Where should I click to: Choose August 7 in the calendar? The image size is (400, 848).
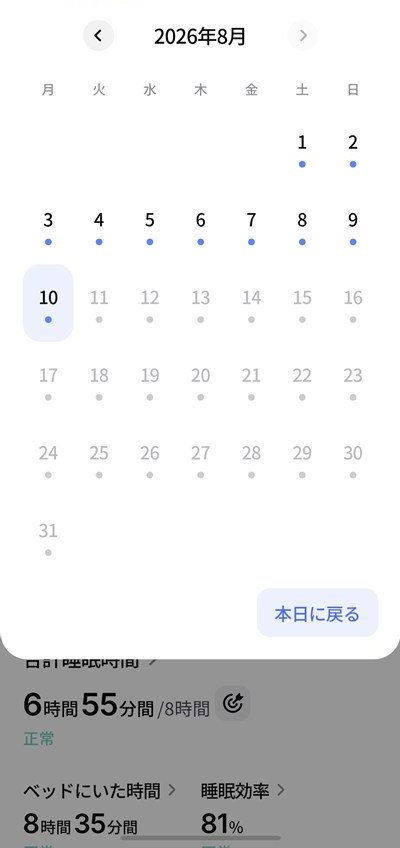[x=251, y=226]
